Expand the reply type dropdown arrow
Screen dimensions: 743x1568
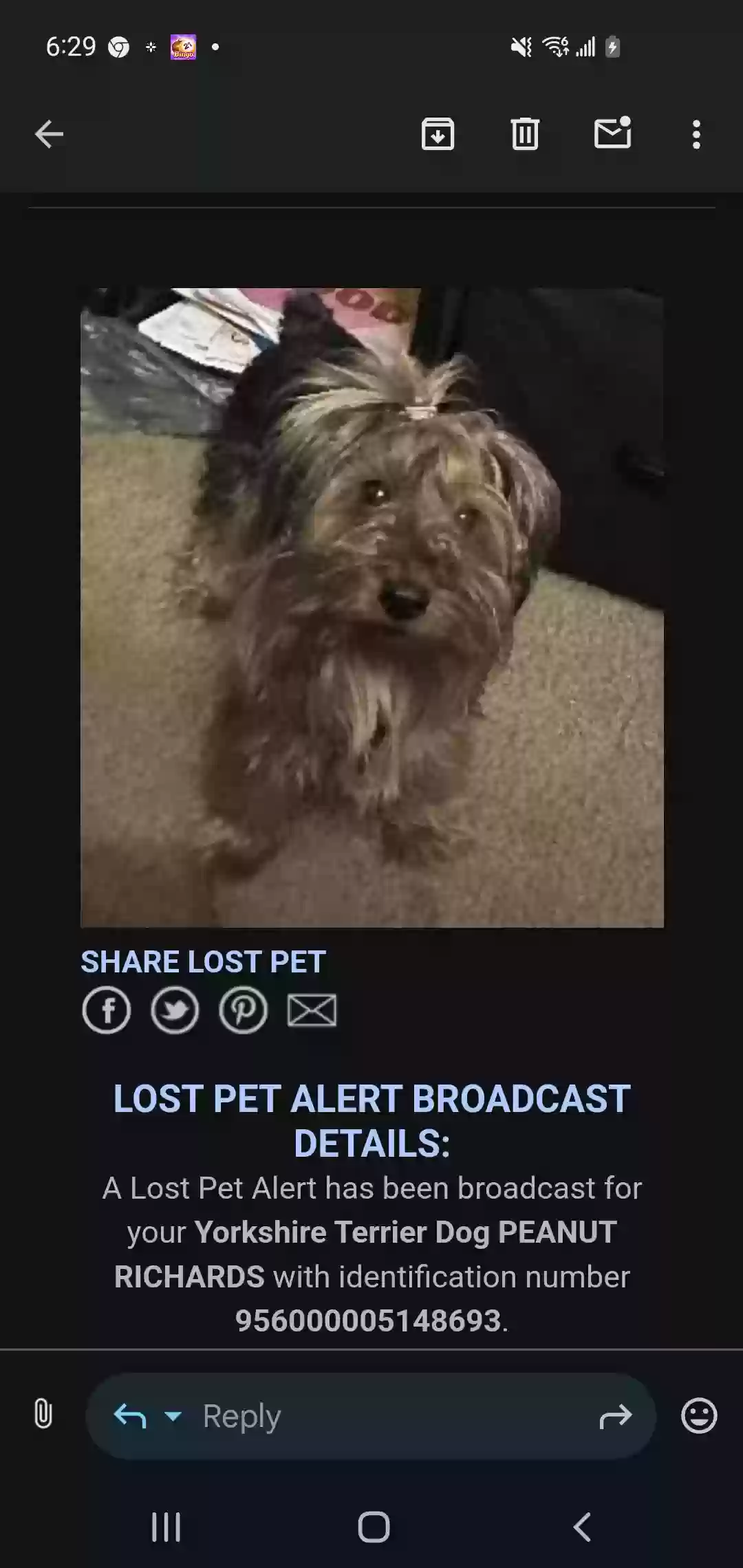173,1416
